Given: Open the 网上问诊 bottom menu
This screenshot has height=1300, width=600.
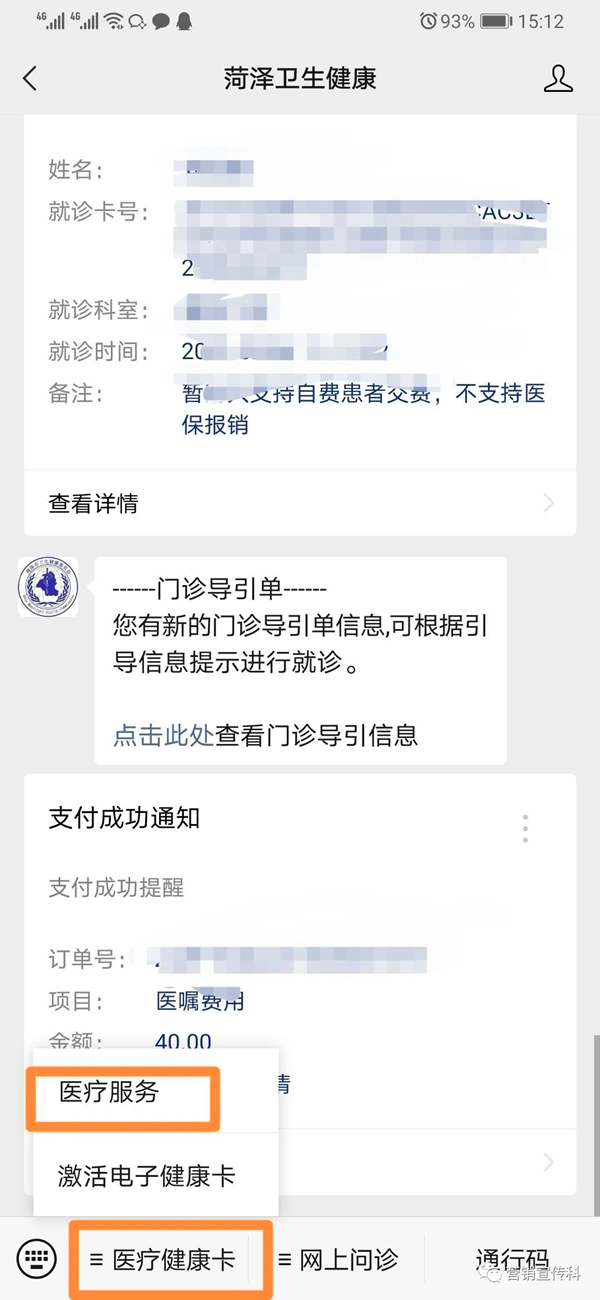Looking at the screenshot, I should point(338,1260).
